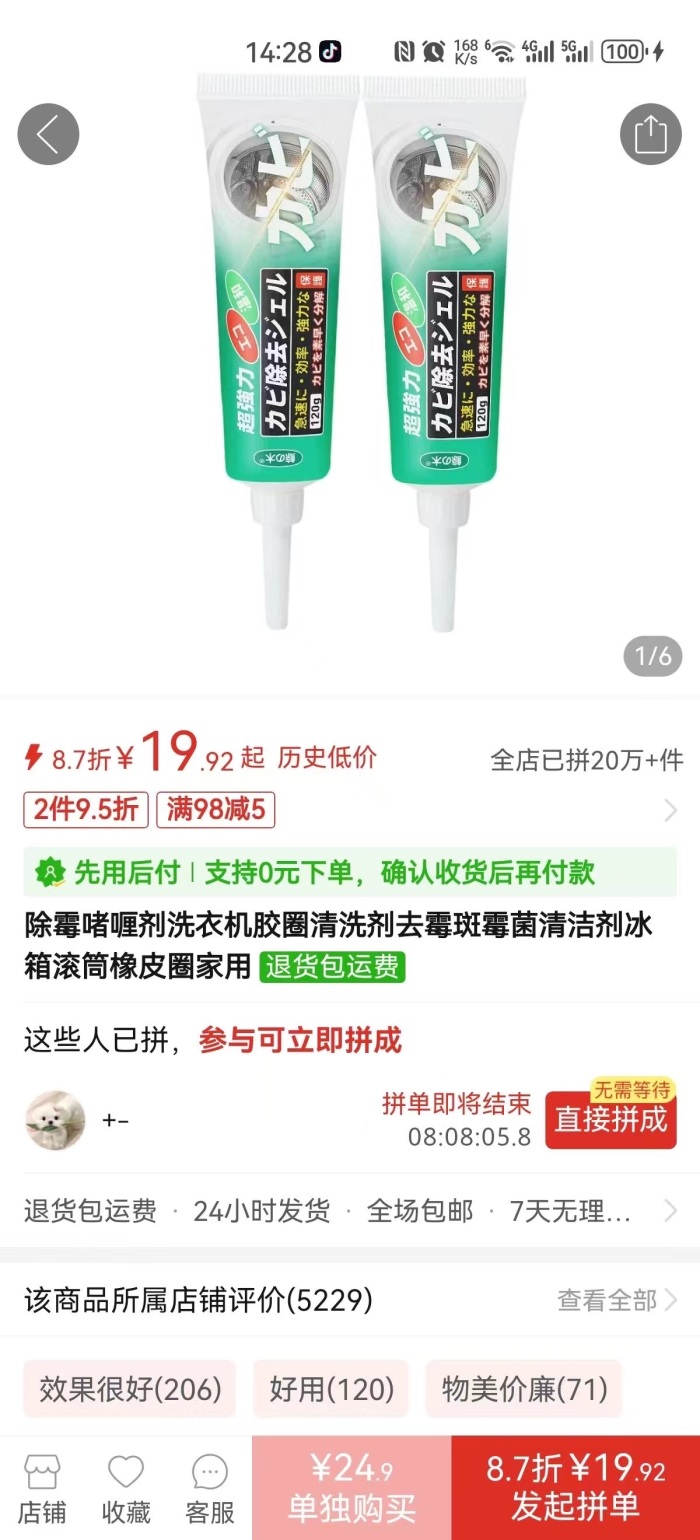Expand the 2件9.5折 coupon details
This screenshot has height=1540, width=700.
coord(86,810)
